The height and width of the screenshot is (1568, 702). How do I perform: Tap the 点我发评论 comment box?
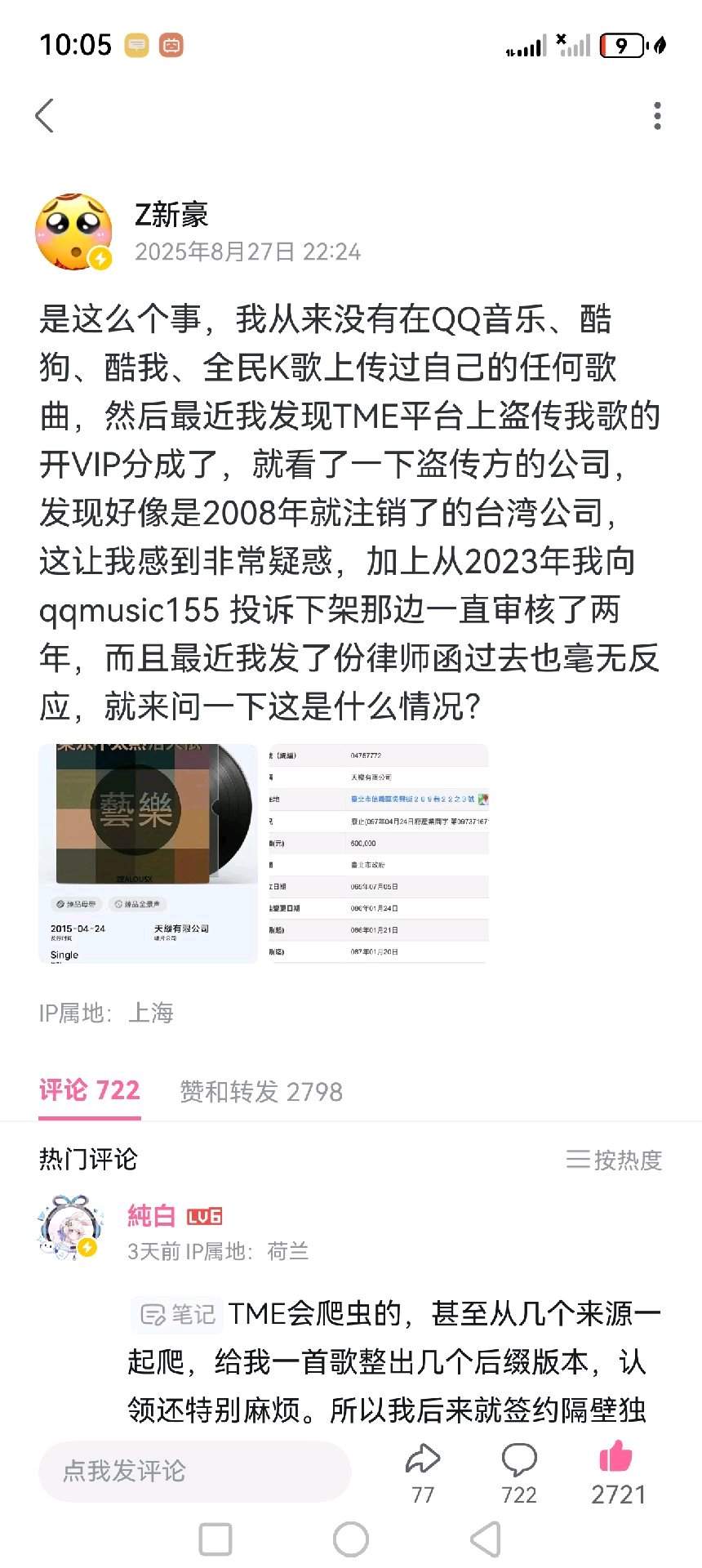(x=194, y=1471)
